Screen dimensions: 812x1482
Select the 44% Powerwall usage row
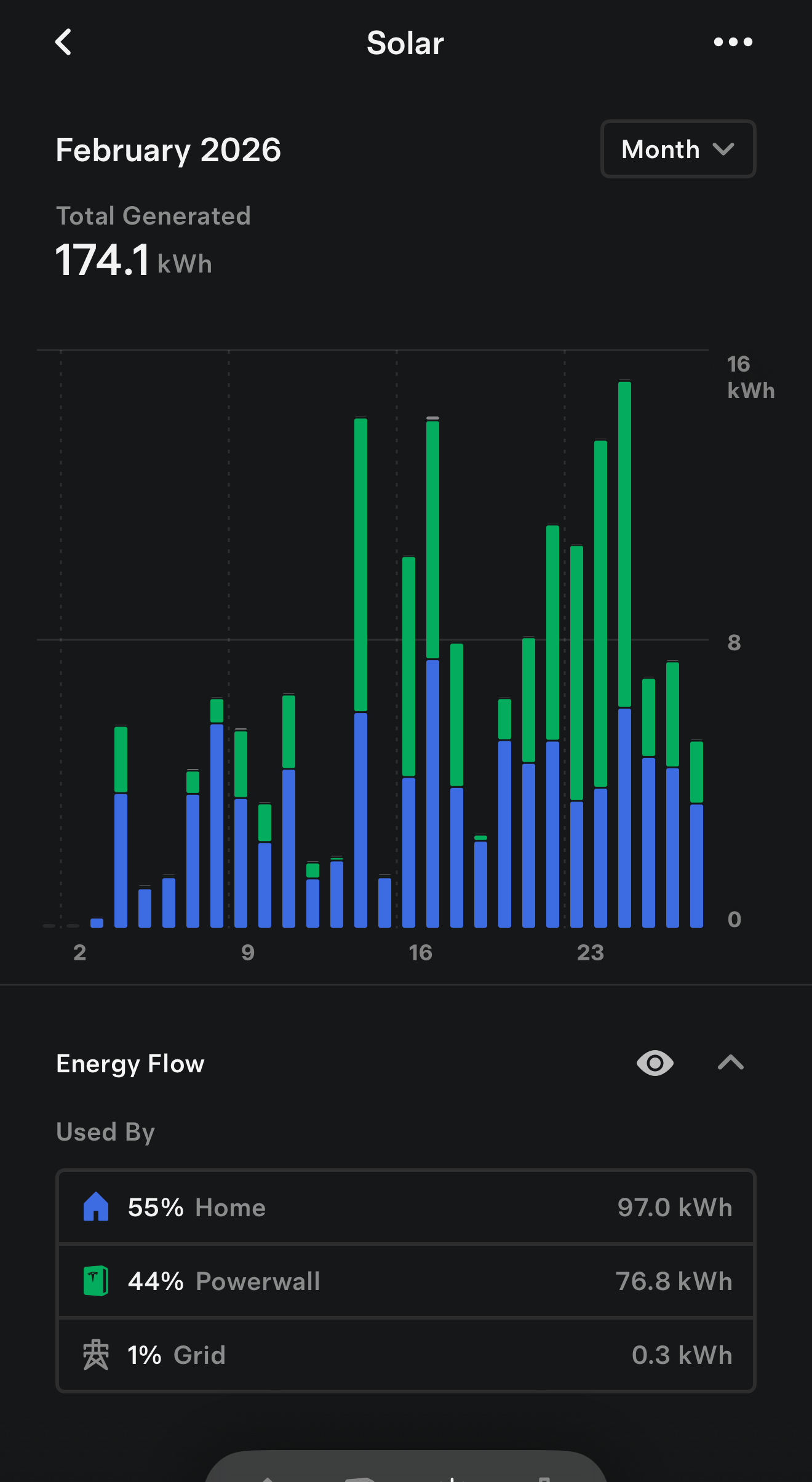tap(406, 1281)
